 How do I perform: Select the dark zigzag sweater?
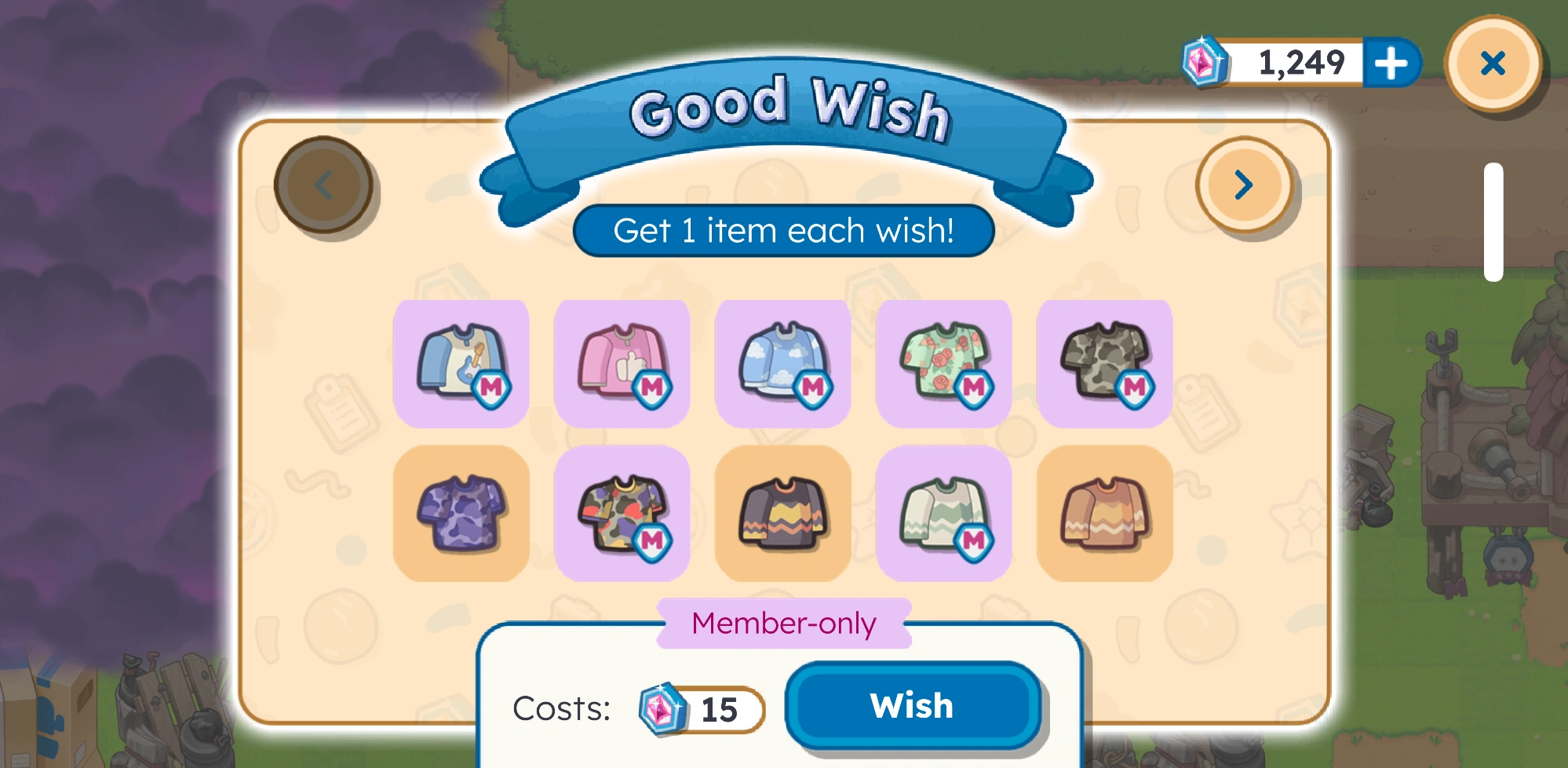tap(783, 514)
